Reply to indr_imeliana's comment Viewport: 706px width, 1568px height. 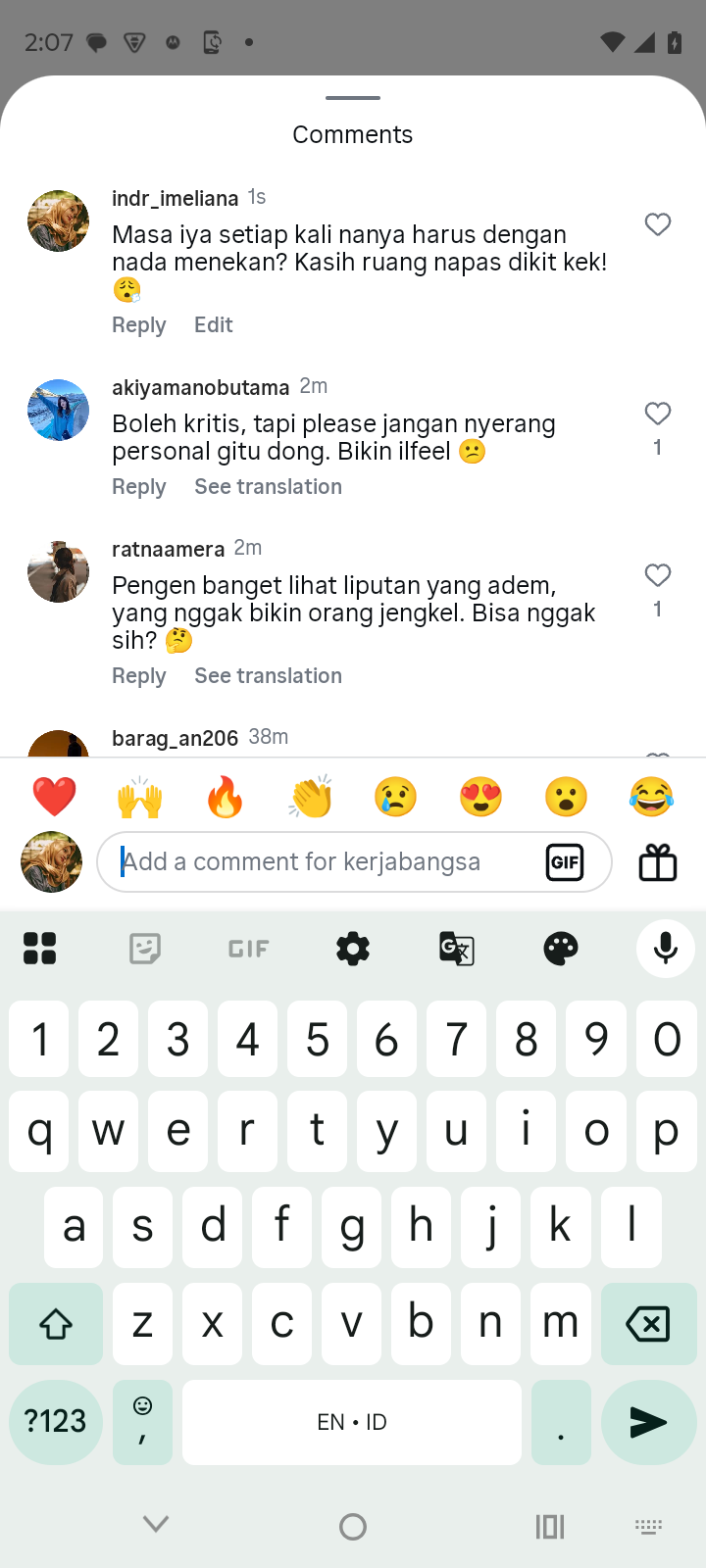(x=139, y=325)
